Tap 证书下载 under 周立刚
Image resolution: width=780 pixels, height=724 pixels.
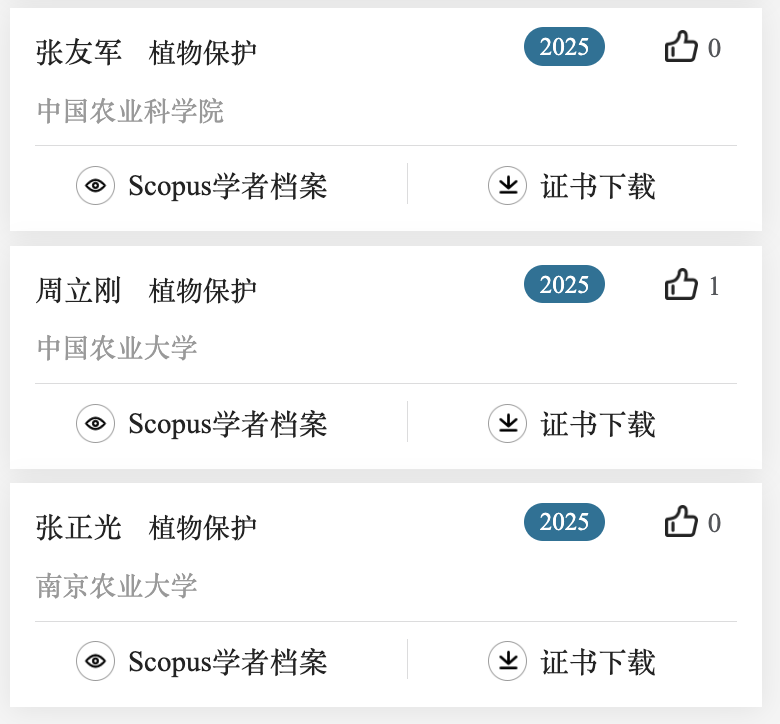click(572, 424)
